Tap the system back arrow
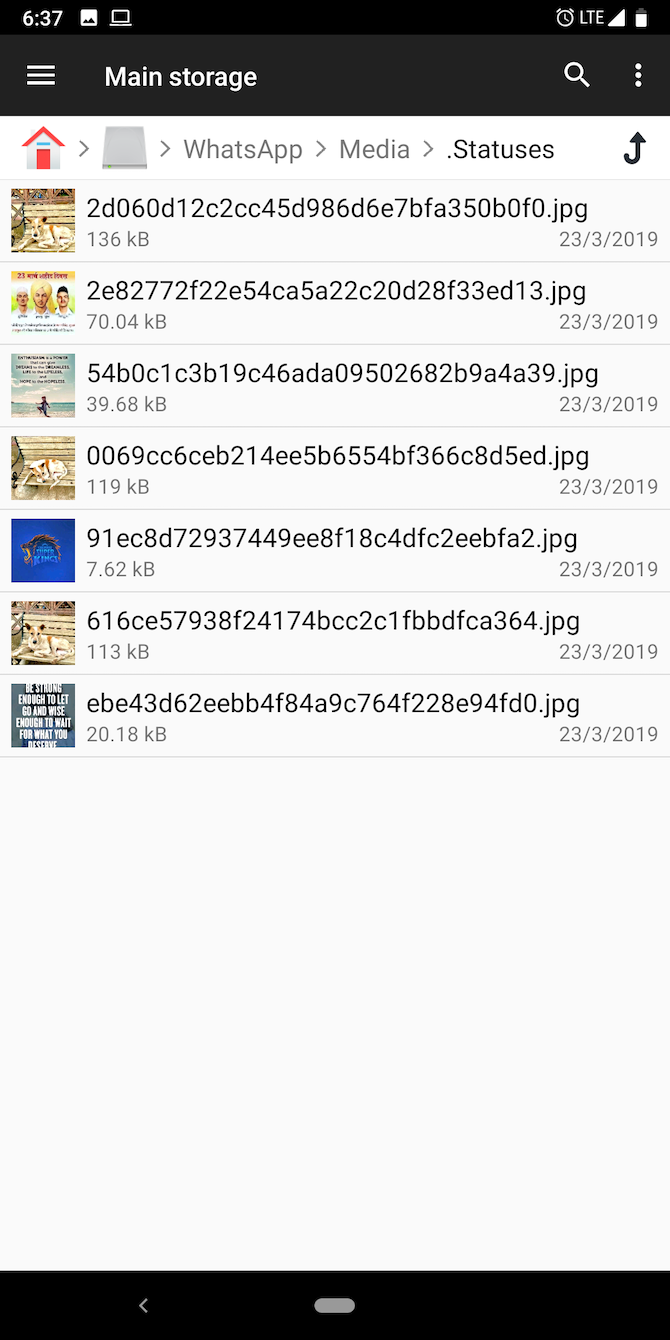Image resolution: width=670 pixels, height=1340 pixels. click(143, 1305)
